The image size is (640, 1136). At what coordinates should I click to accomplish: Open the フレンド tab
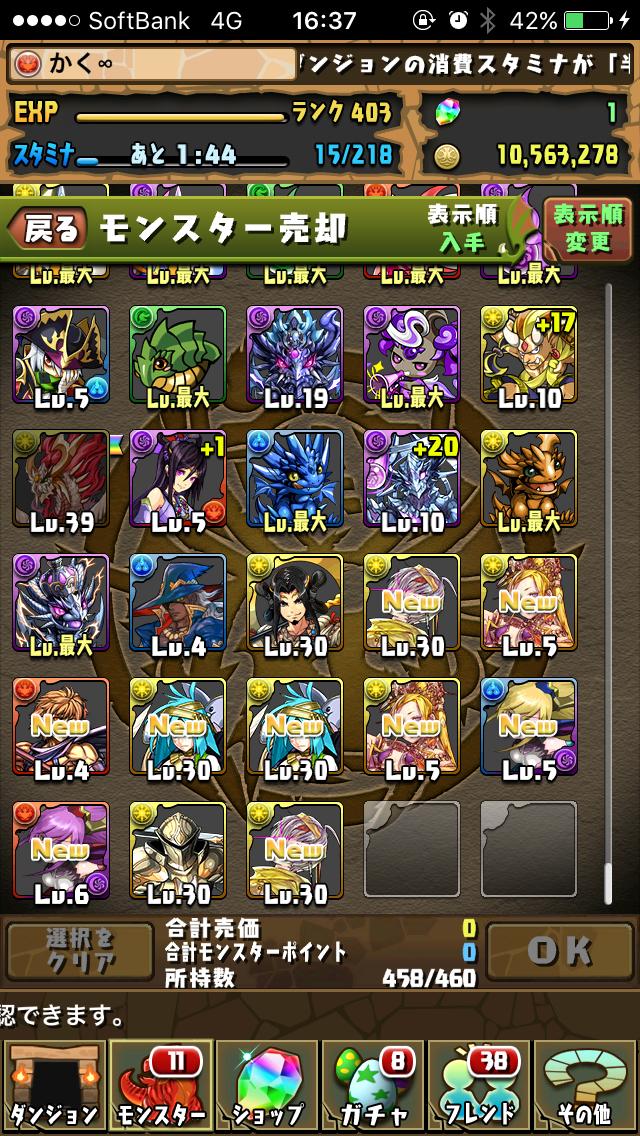click(x=480, y=1087)
